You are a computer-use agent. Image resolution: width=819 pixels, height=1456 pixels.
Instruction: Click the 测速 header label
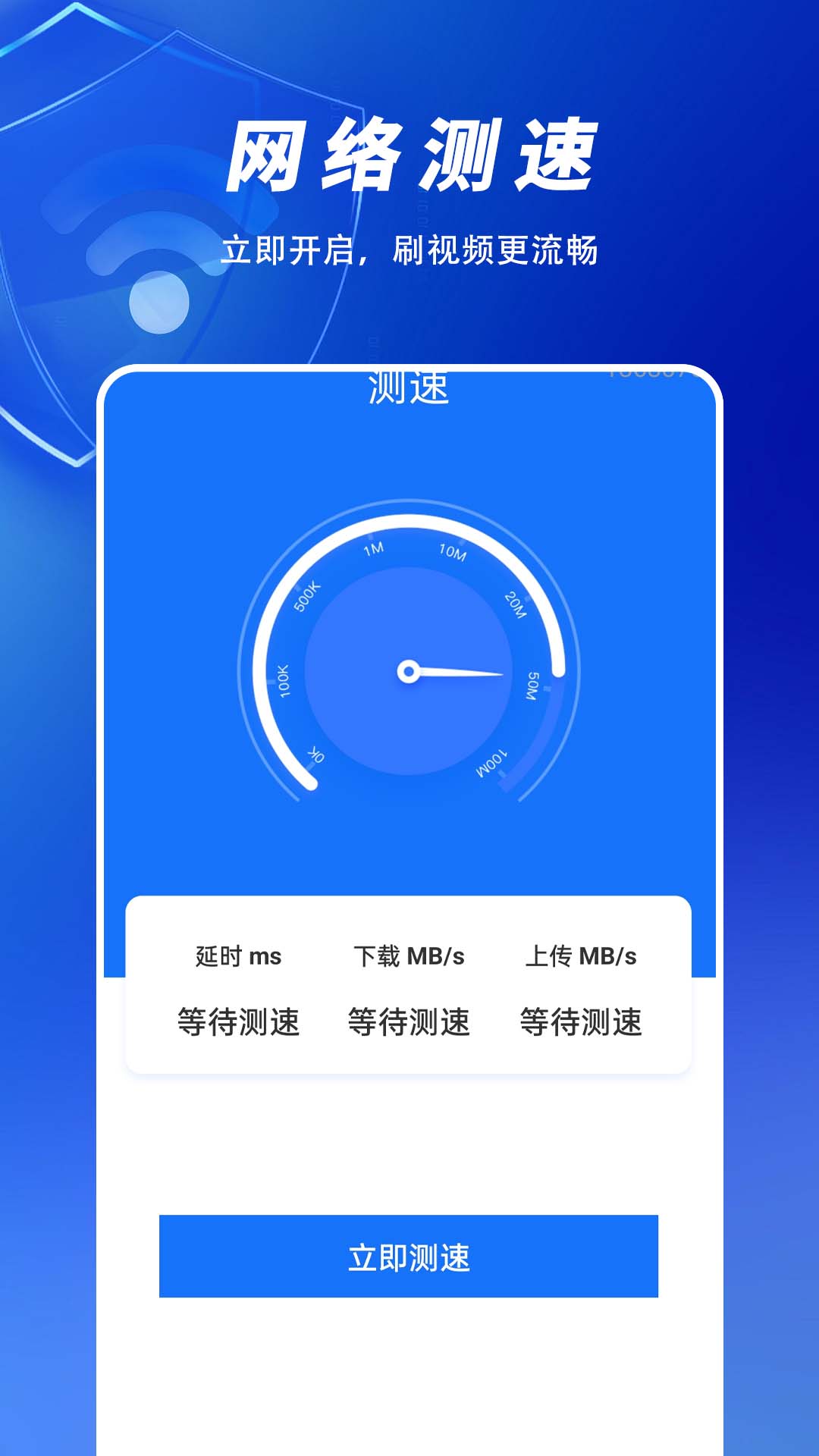coord(409,388)
